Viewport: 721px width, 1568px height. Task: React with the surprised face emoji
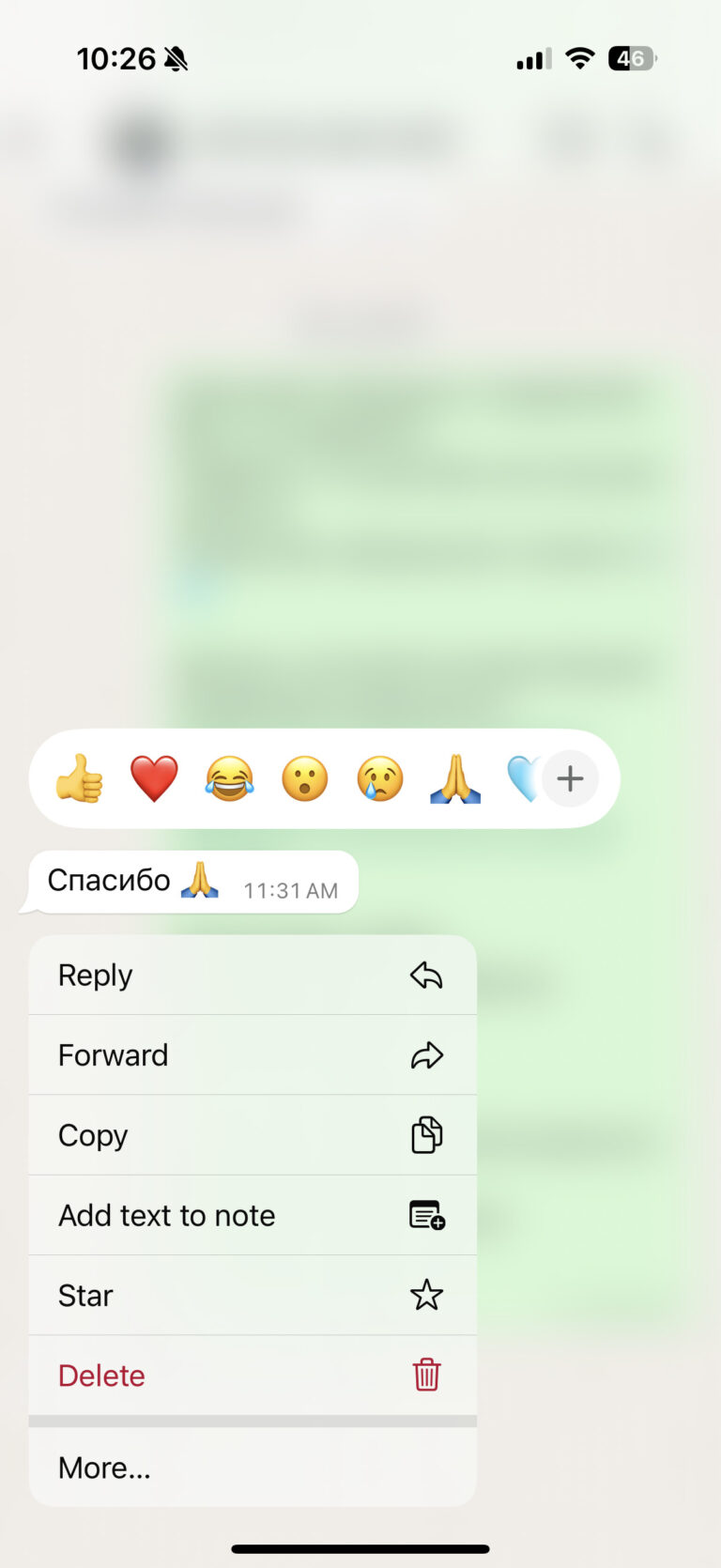305,778
